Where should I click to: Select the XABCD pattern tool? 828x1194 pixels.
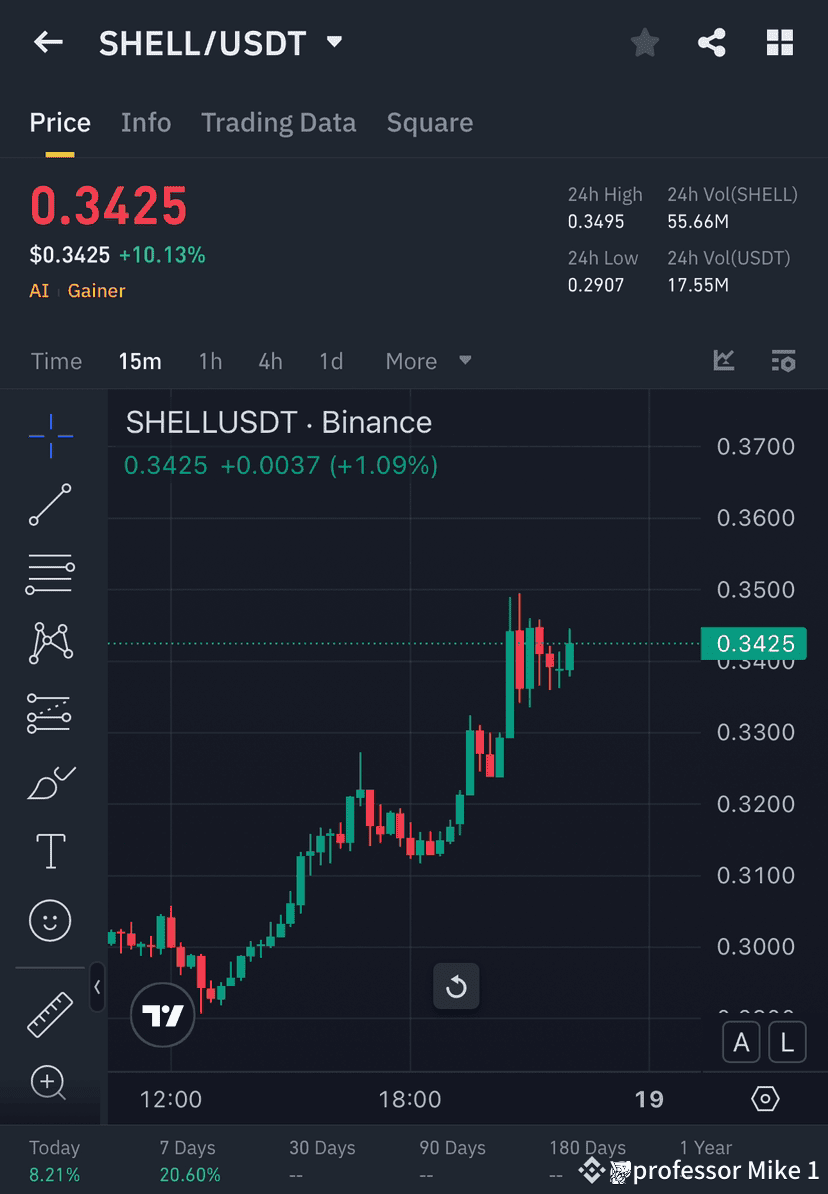[50, 643]
